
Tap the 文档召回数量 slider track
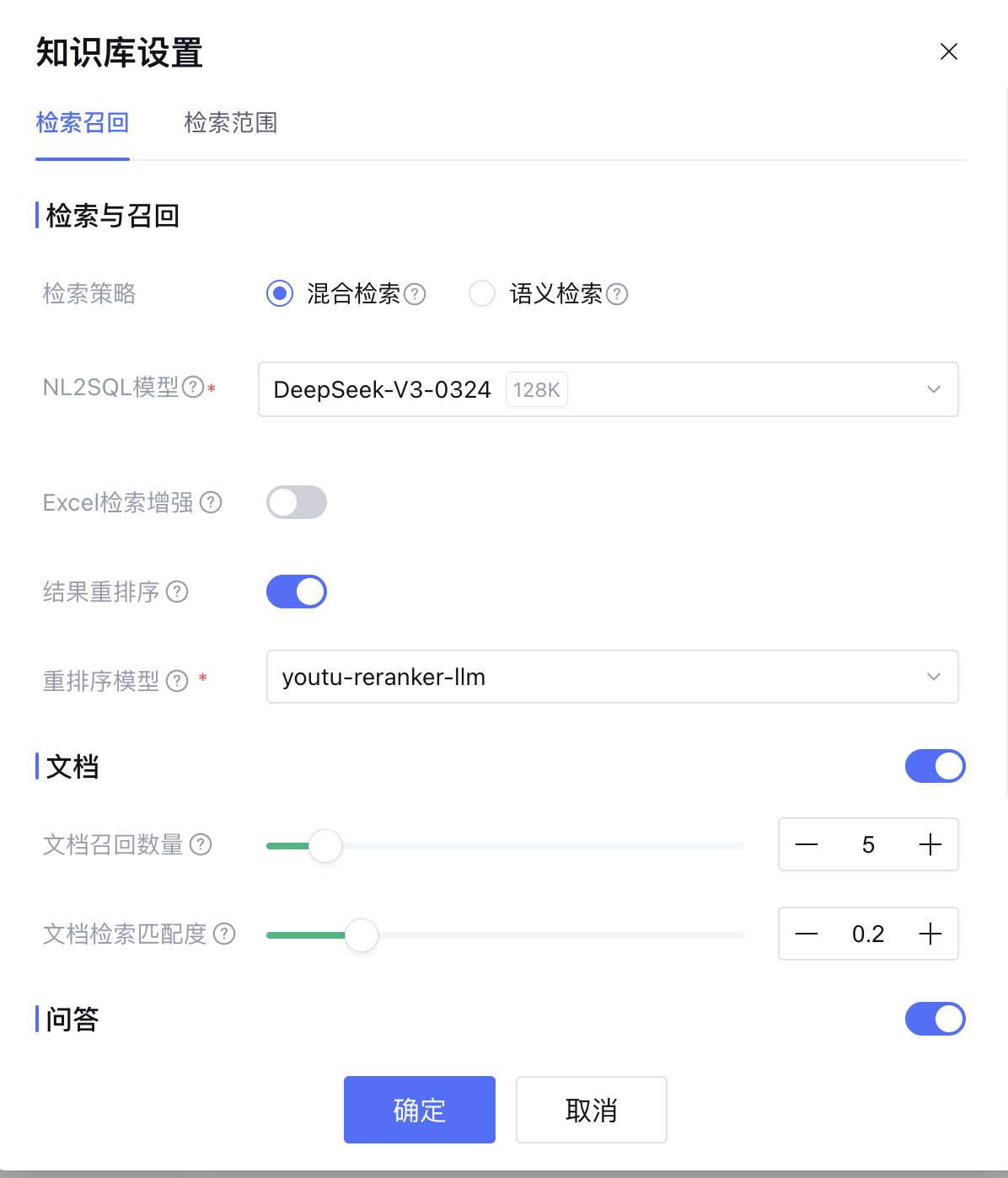click(x=539, y=845)
